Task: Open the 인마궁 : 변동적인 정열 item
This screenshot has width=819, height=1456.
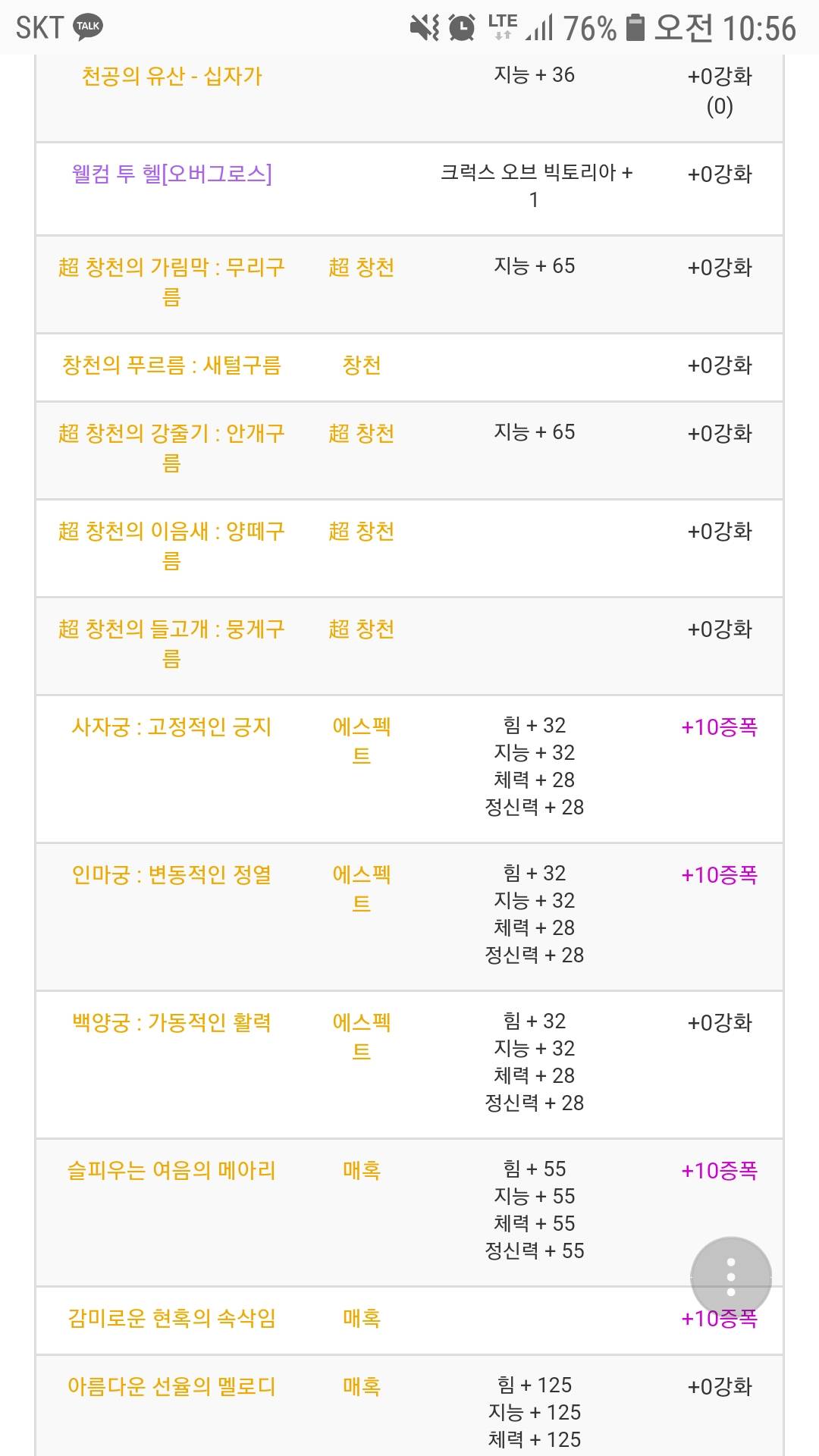Action: [x=172, y=875]
